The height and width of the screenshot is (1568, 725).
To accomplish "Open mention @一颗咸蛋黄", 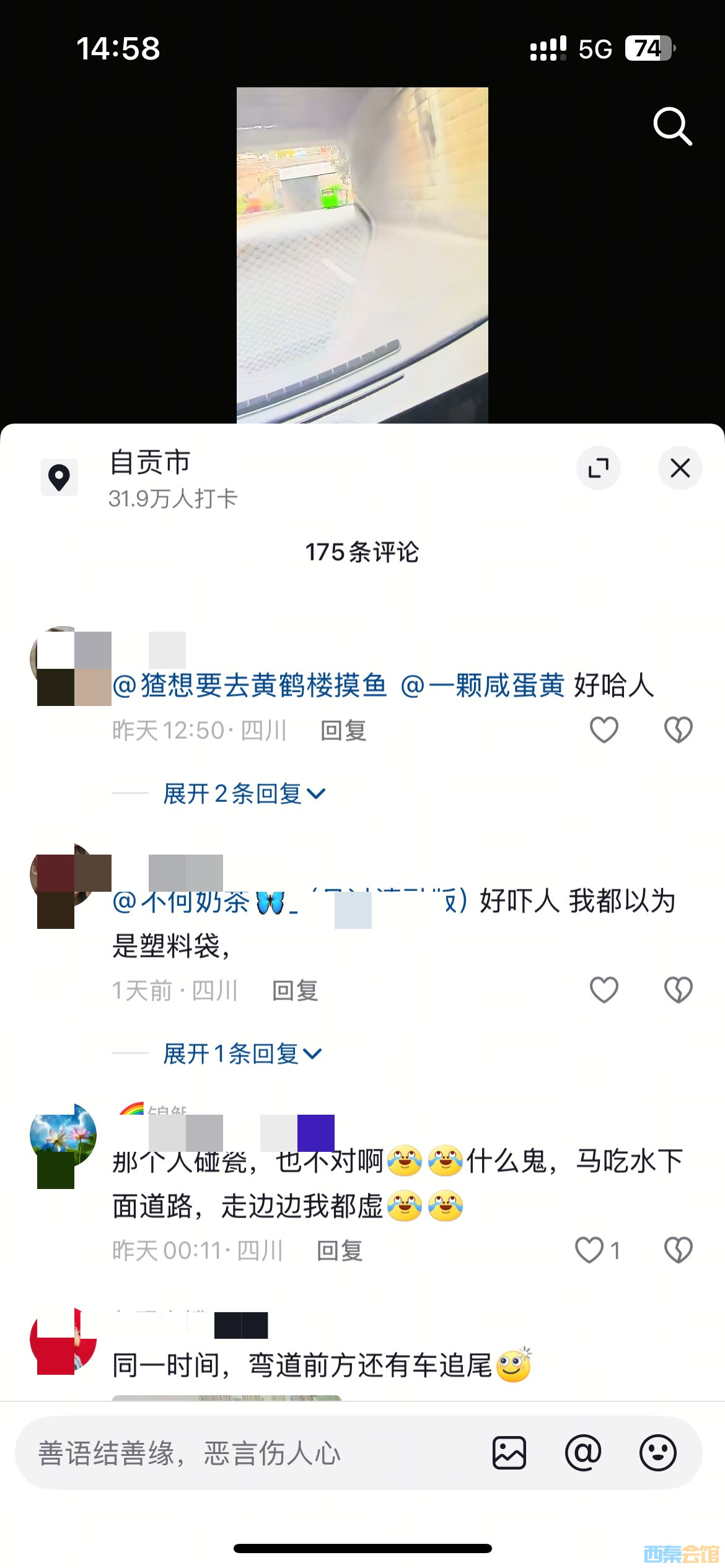I will 483,685.
